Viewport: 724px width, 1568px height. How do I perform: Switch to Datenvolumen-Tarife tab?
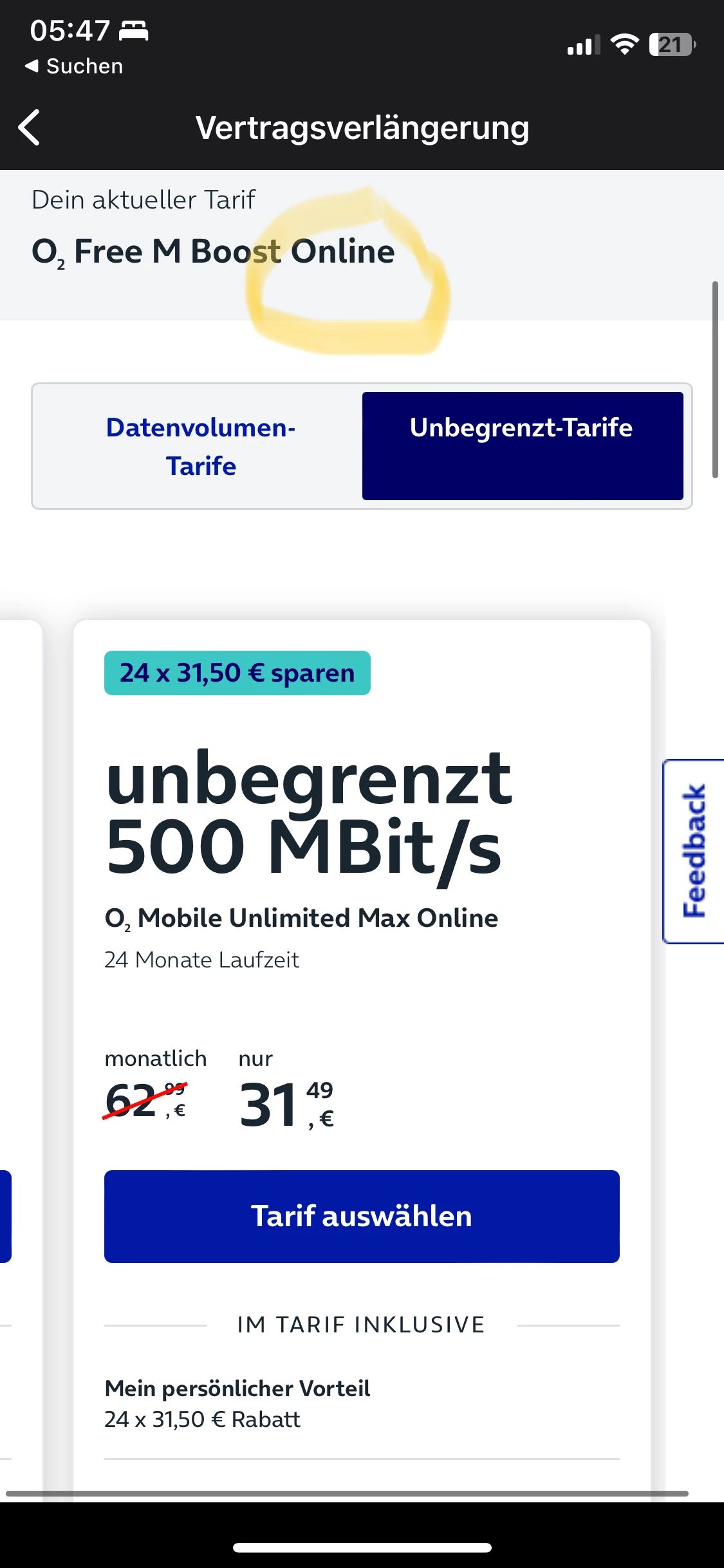(201, 446)
